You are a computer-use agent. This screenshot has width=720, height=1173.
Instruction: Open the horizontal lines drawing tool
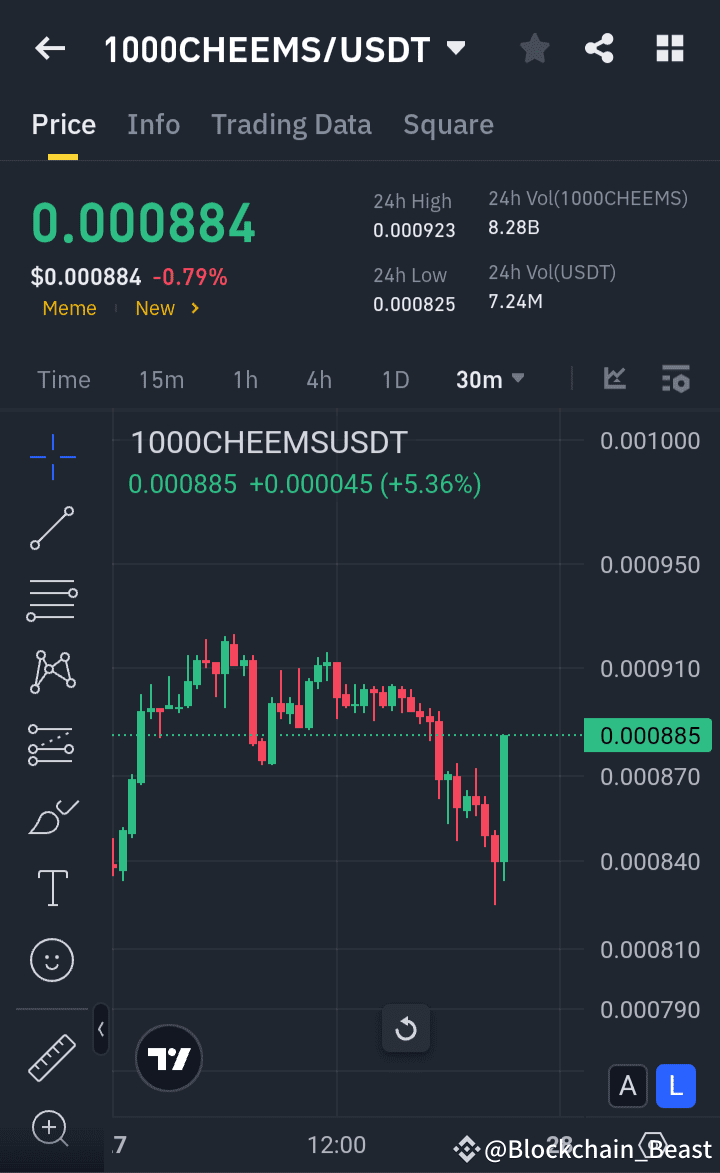pyautogui.click(x=51, y=600)
